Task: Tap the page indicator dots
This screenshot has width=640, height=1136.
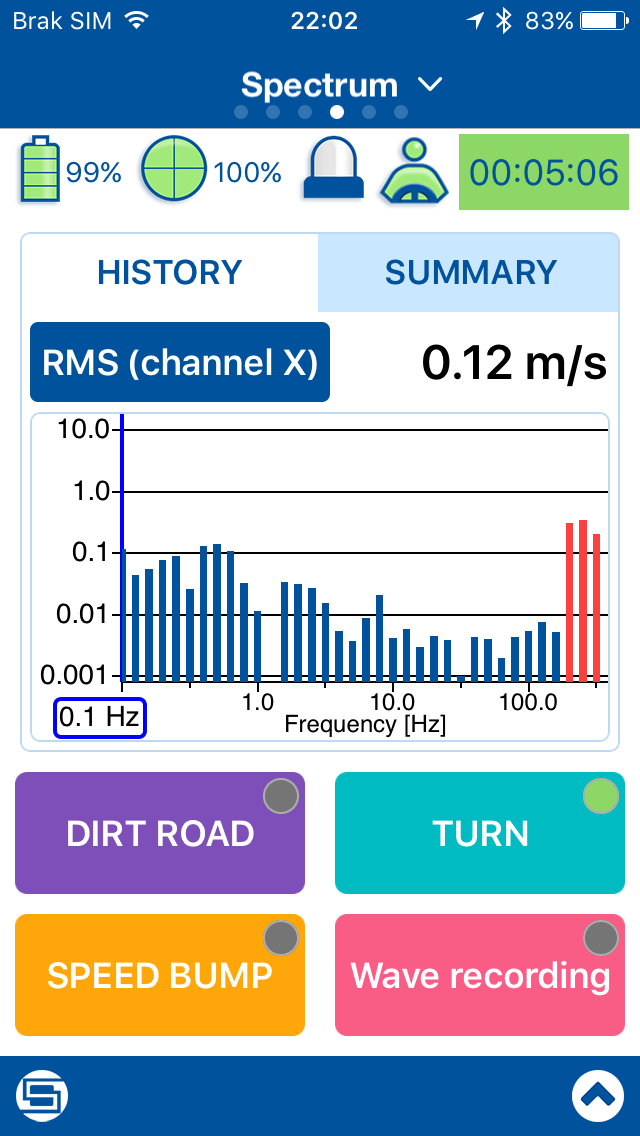Action: (x=321, y=112)
